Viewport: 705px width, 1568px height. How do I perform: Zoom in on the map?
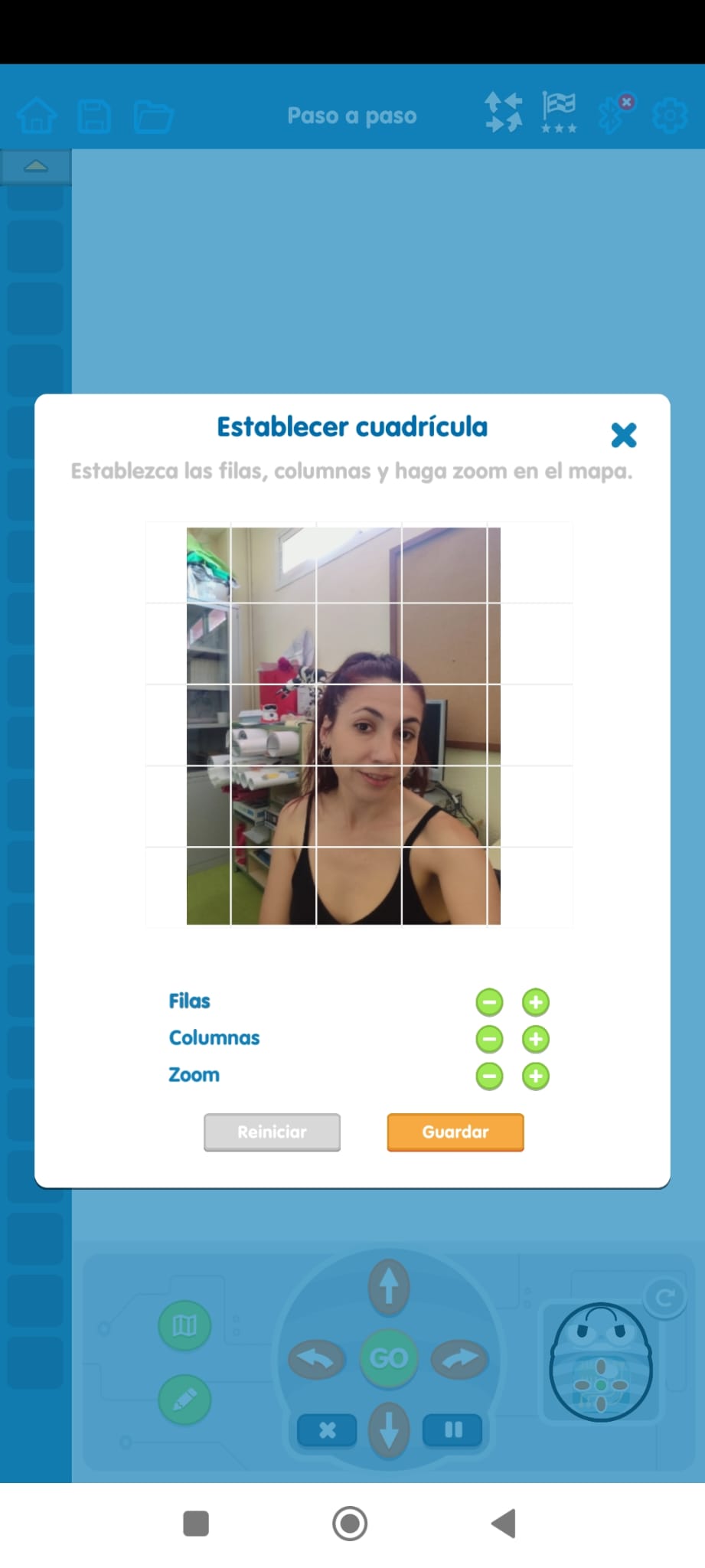pyautogui.click(x=536, y=1076)
